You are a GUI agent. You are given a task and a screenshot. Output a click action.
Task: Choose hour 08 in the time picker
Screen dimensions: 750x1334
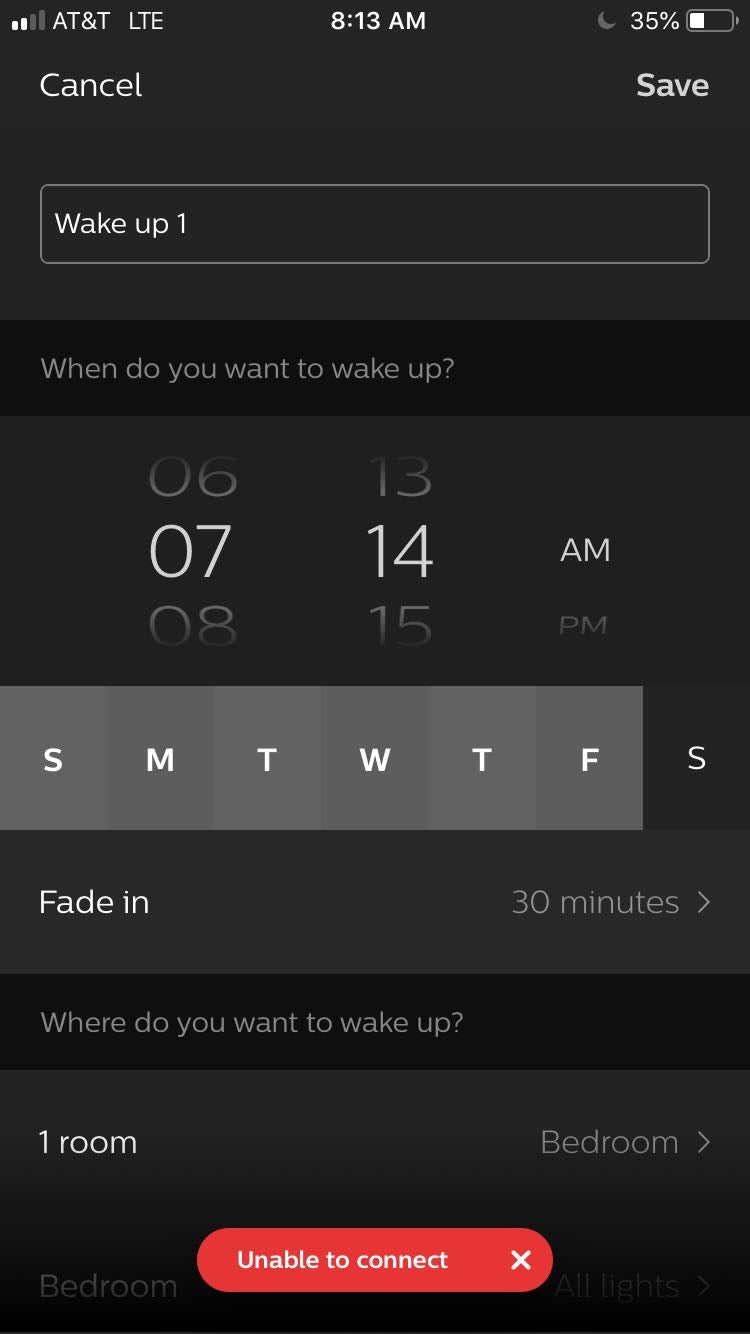(192, 626)
